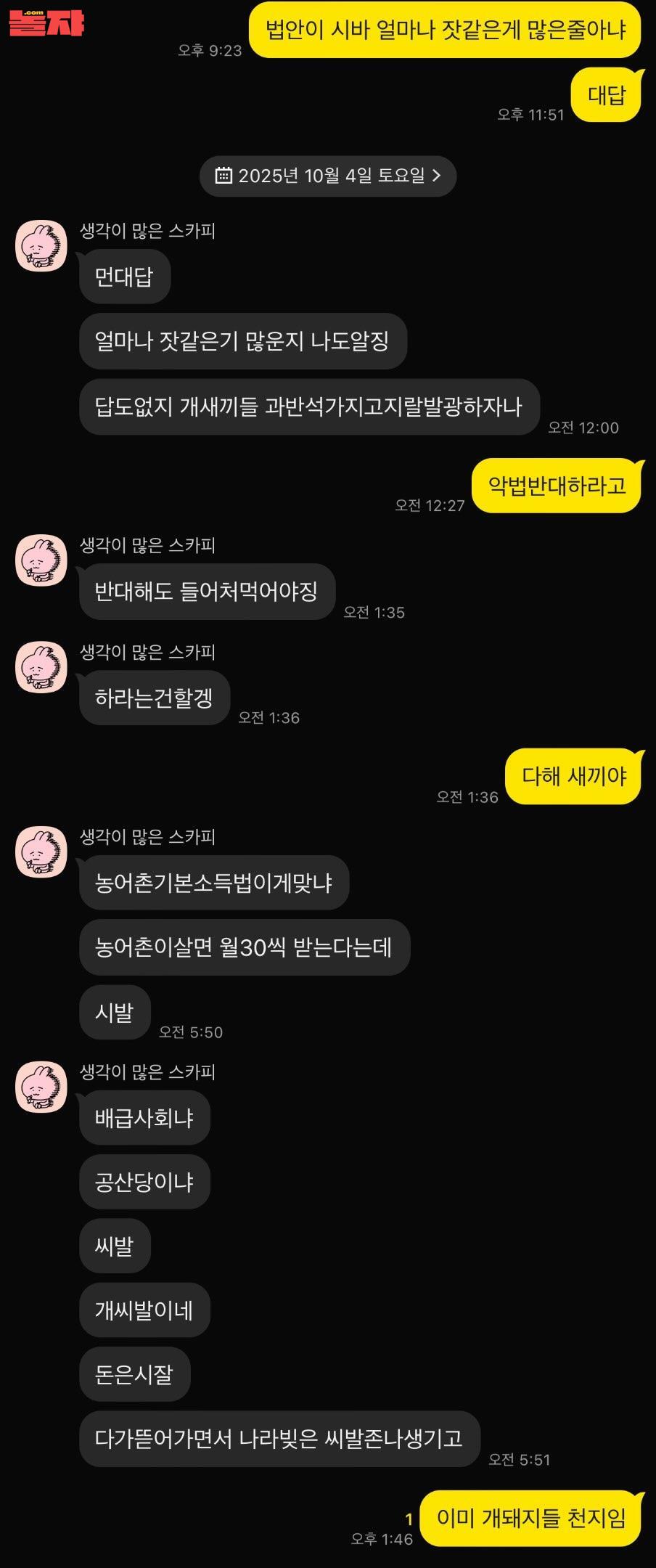View profile from avatar beside 하라는건할겡
Screen dimensions: 656x1568
41,667
